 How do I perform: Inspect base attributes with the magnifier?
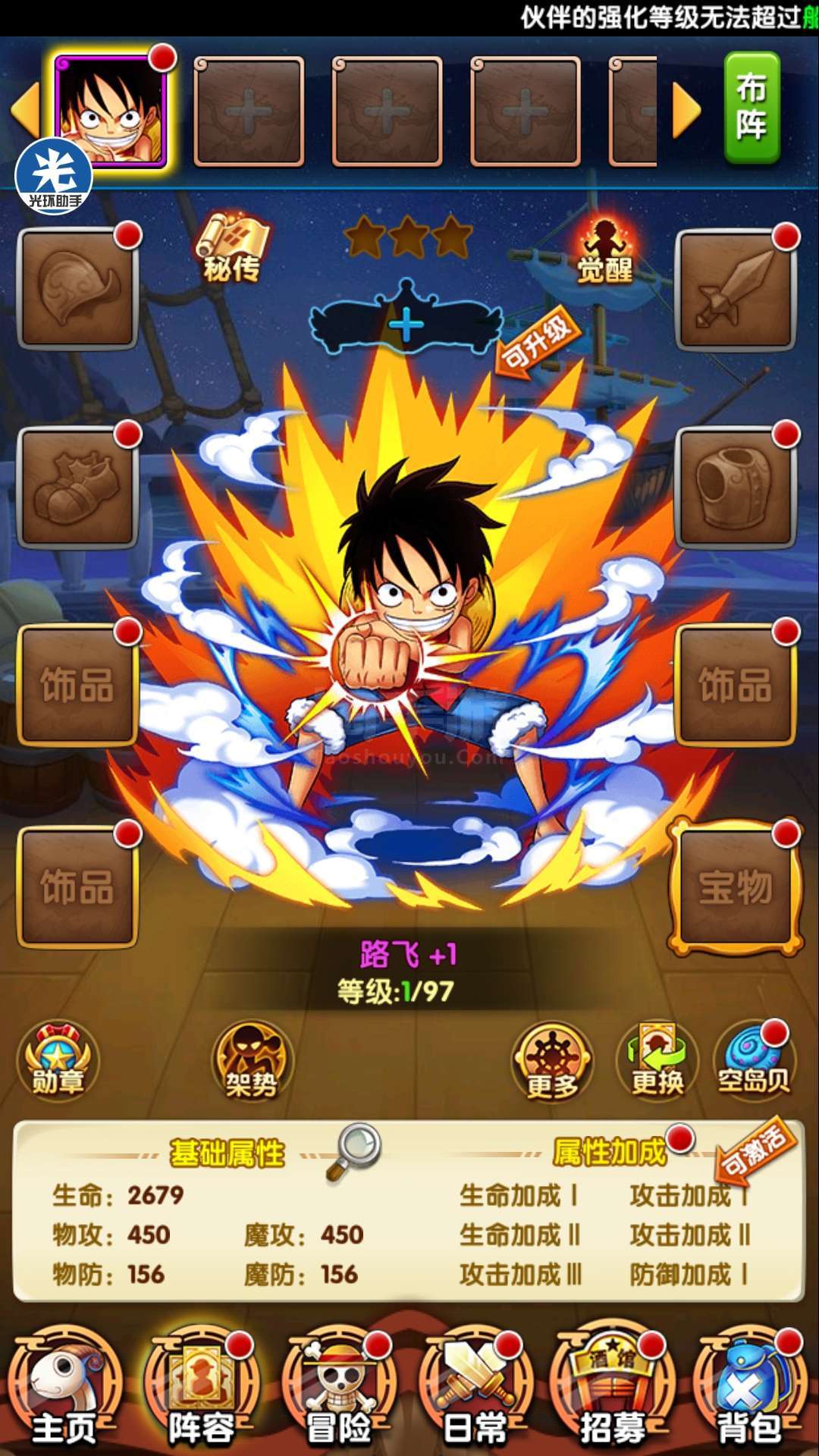pos(354,1151)
